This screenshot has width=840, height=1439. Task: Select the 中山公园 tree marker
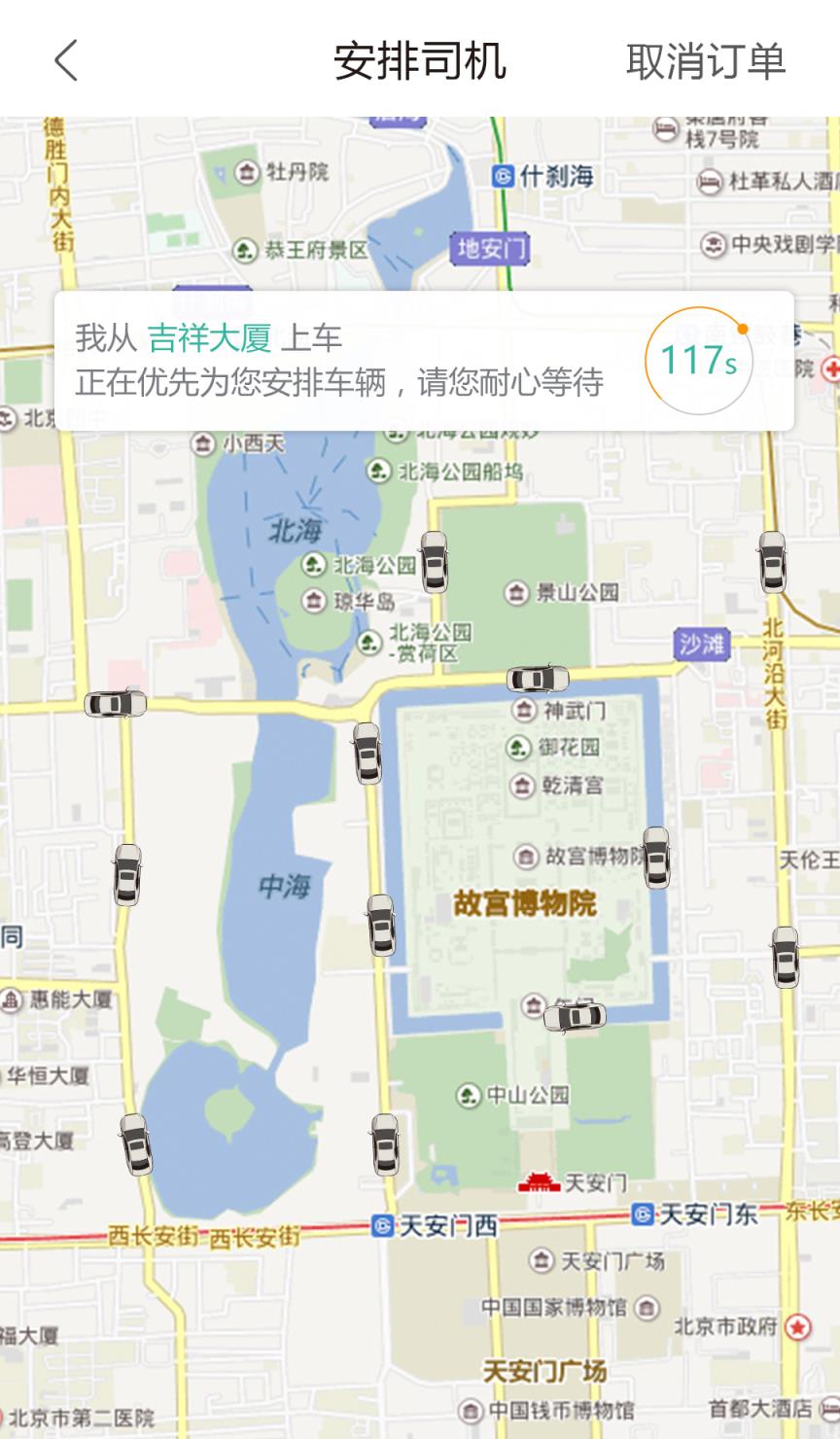click(468, 1093)
